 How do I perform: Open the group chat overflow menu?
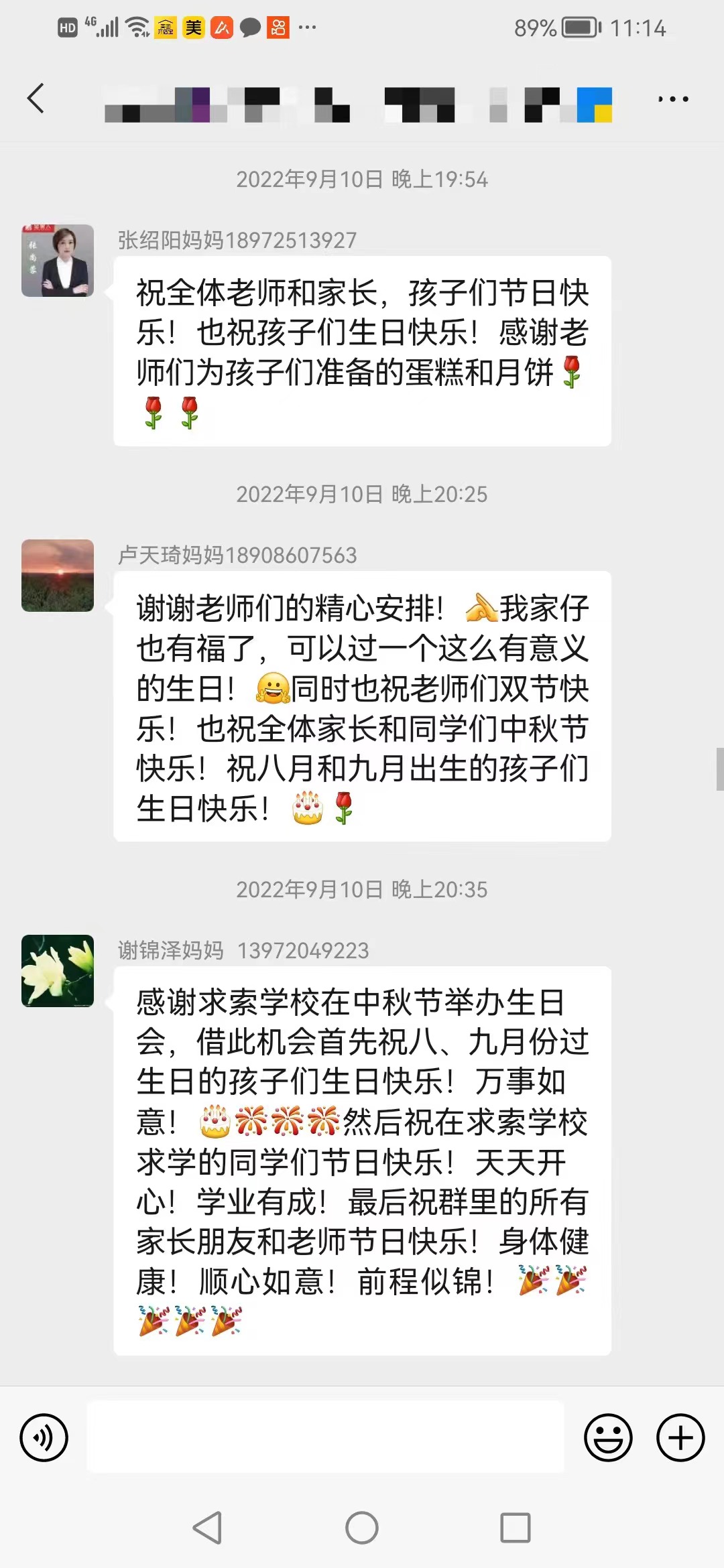(x=672, y=99)
